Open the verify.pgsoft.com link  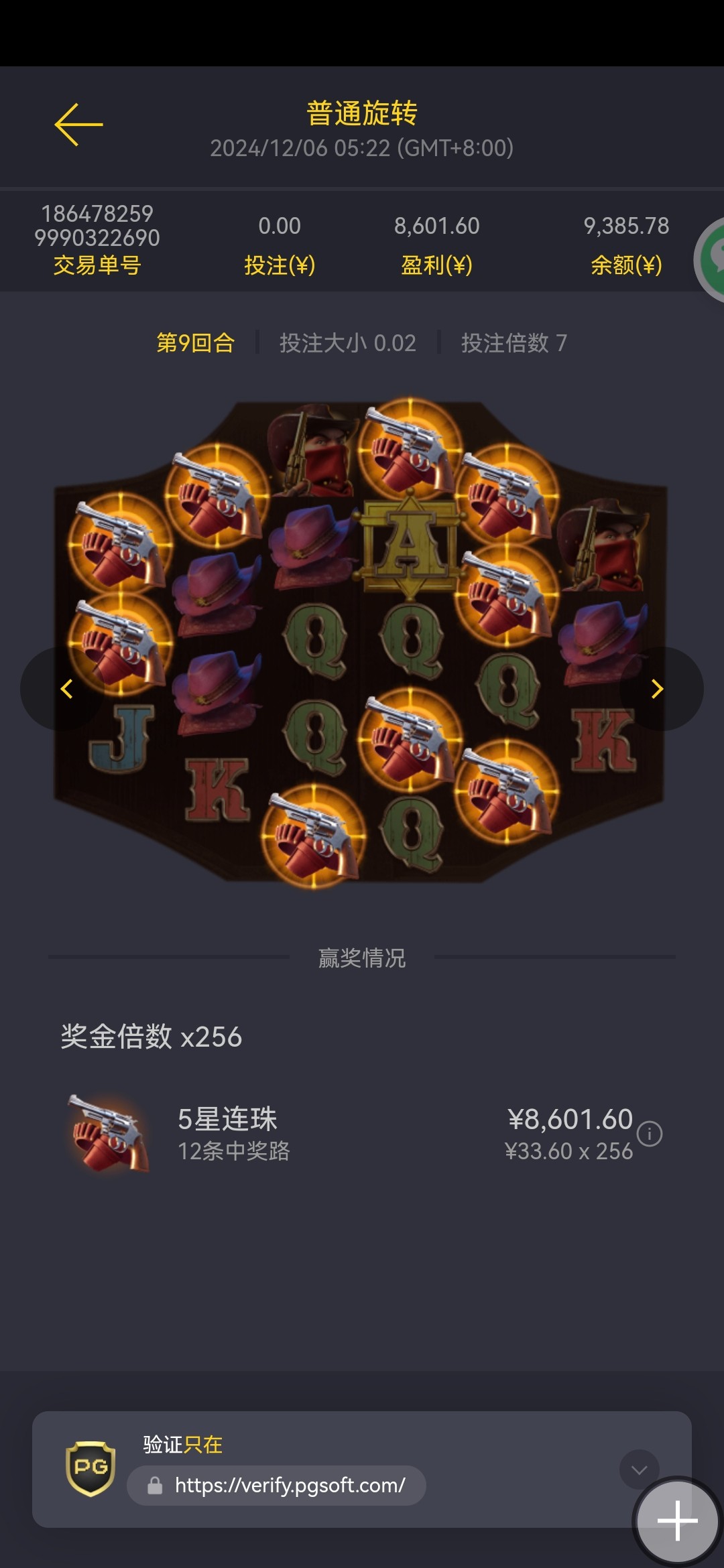290,1486
